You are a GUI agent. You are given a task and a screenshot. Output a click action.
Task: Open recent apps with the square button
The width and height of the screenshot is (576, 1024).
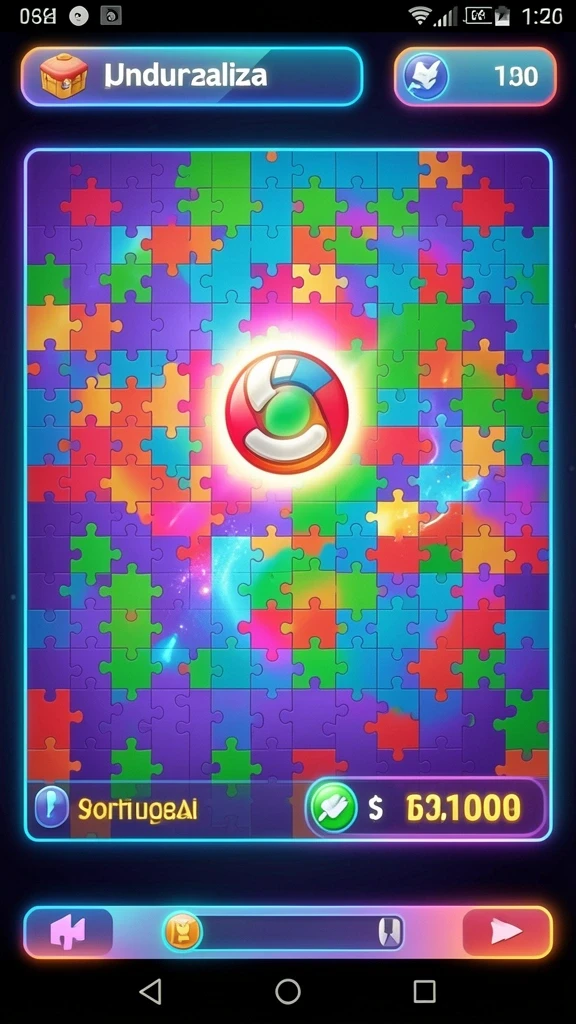coord(424,991)
